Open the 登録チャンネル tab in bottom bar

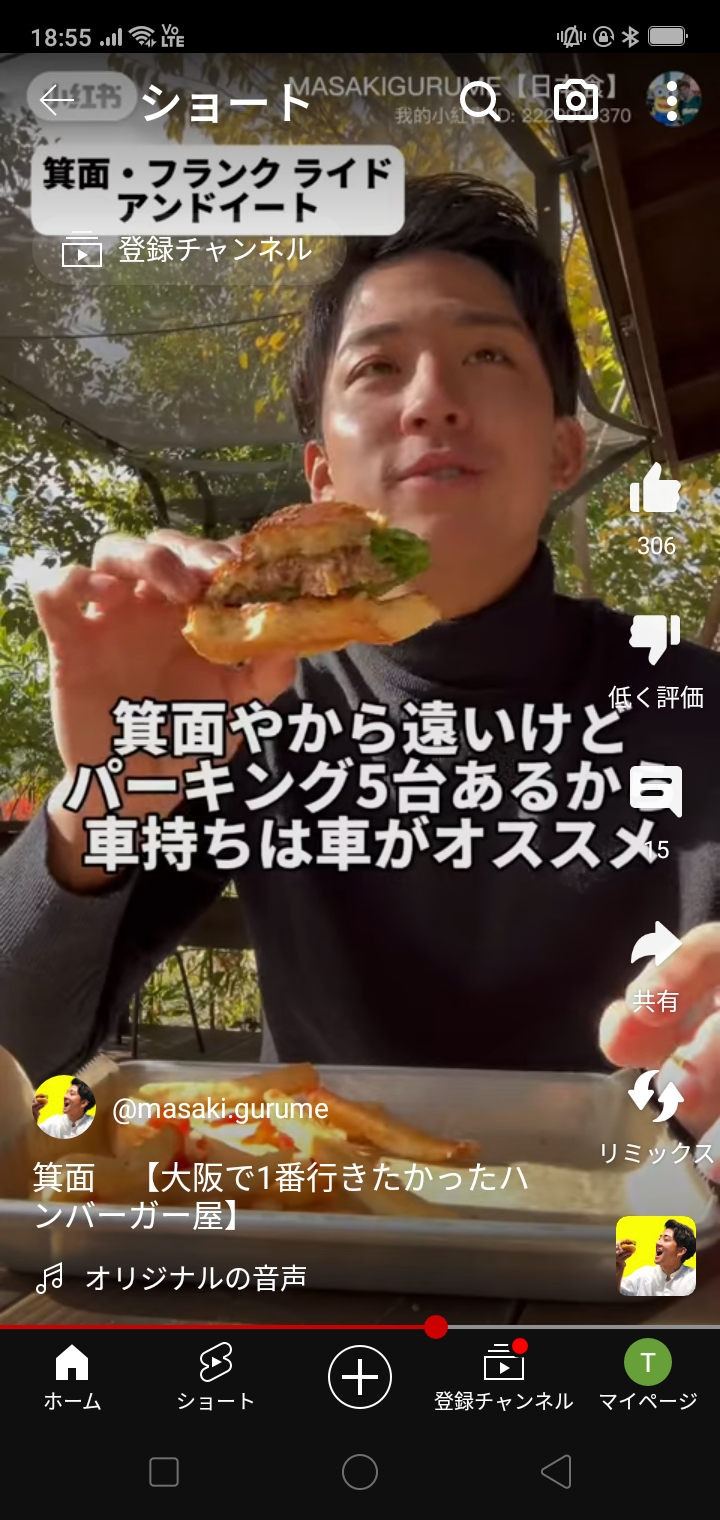503,1377
